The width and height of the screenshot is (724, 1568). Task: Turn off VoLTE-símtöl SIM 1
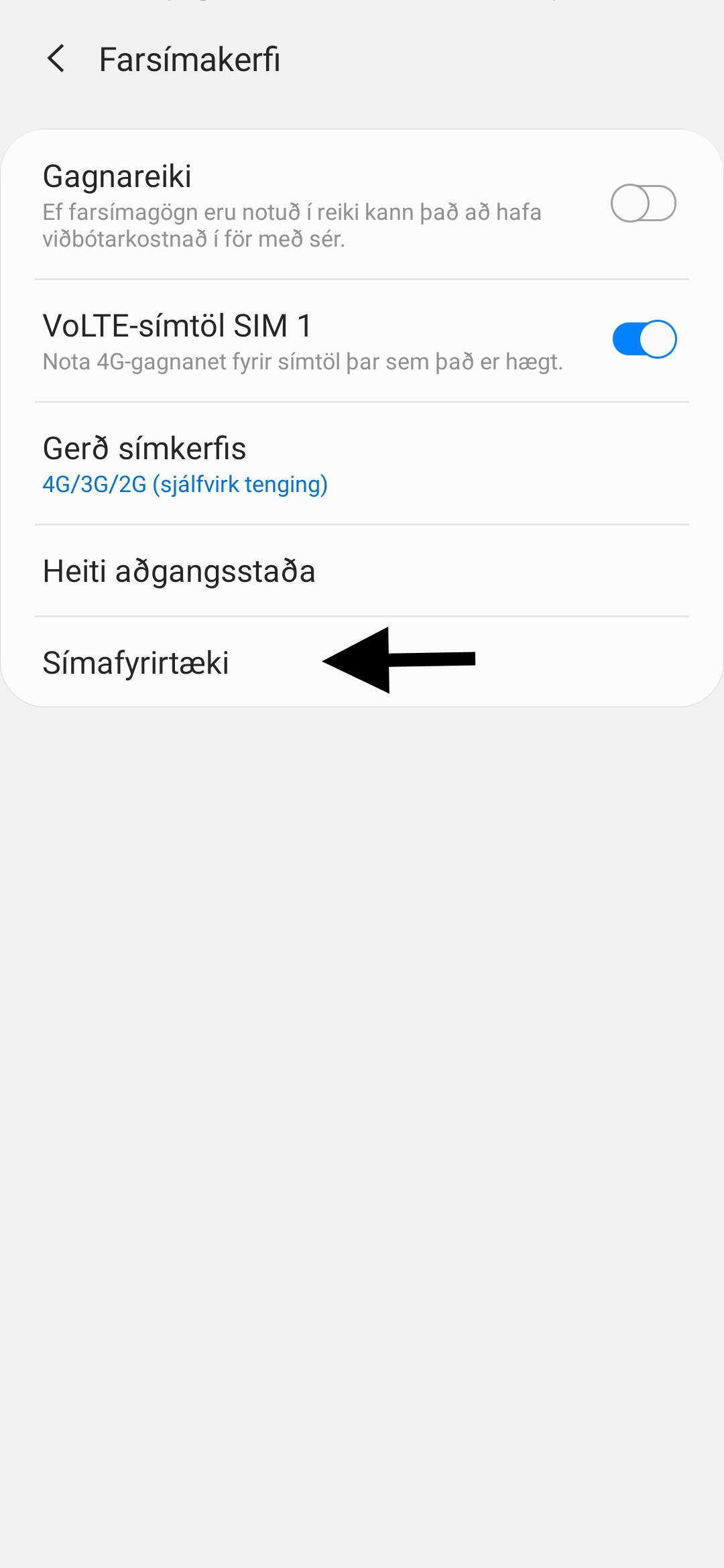point(644,339)
